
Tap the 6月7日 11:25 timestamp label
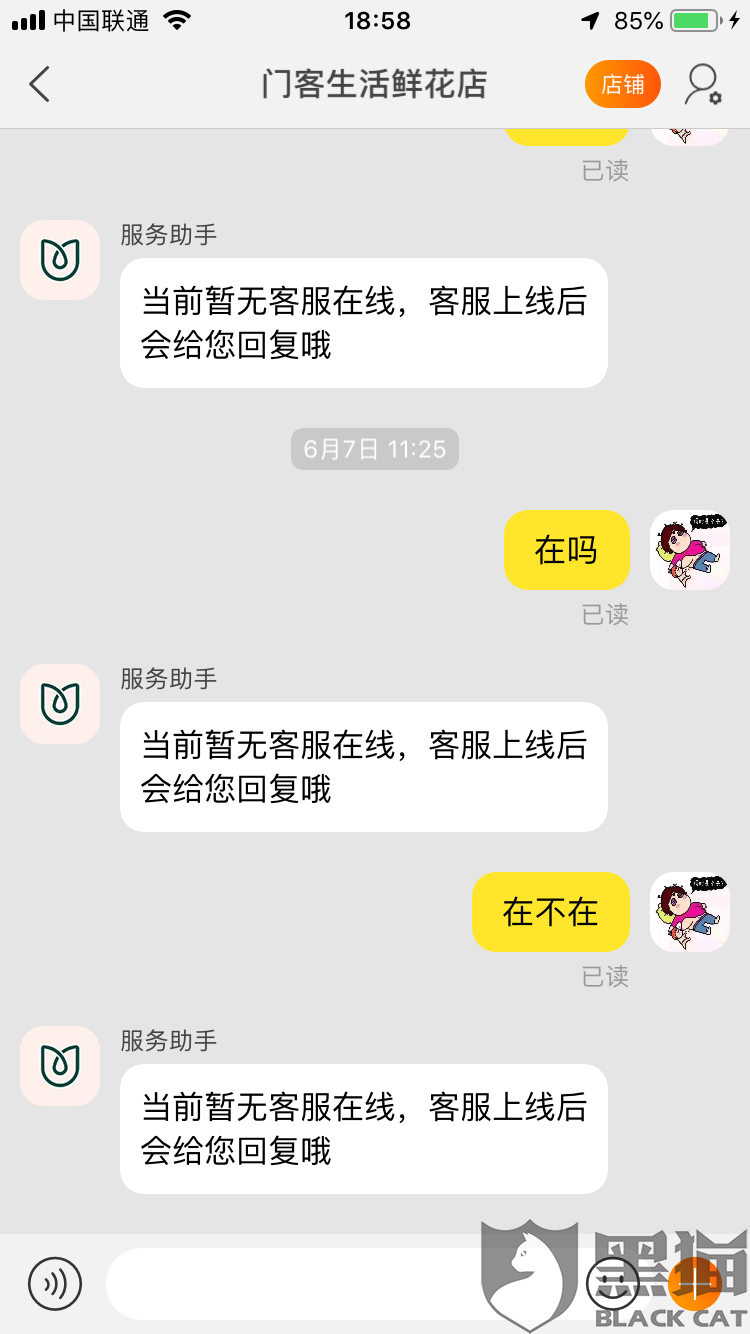point(374,449)
